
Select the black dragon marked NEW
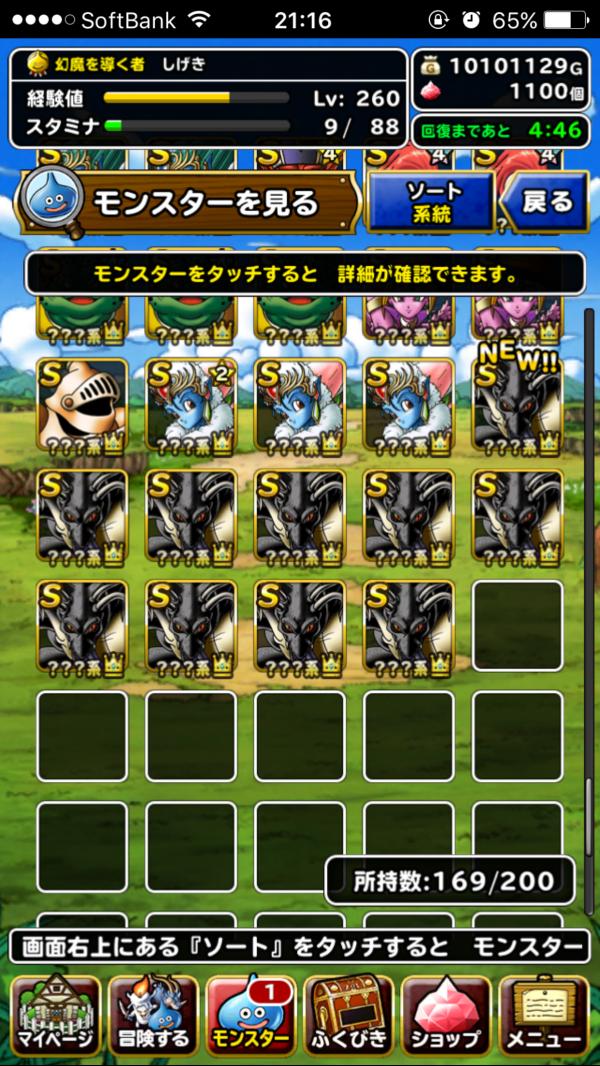tap(517, 405)
